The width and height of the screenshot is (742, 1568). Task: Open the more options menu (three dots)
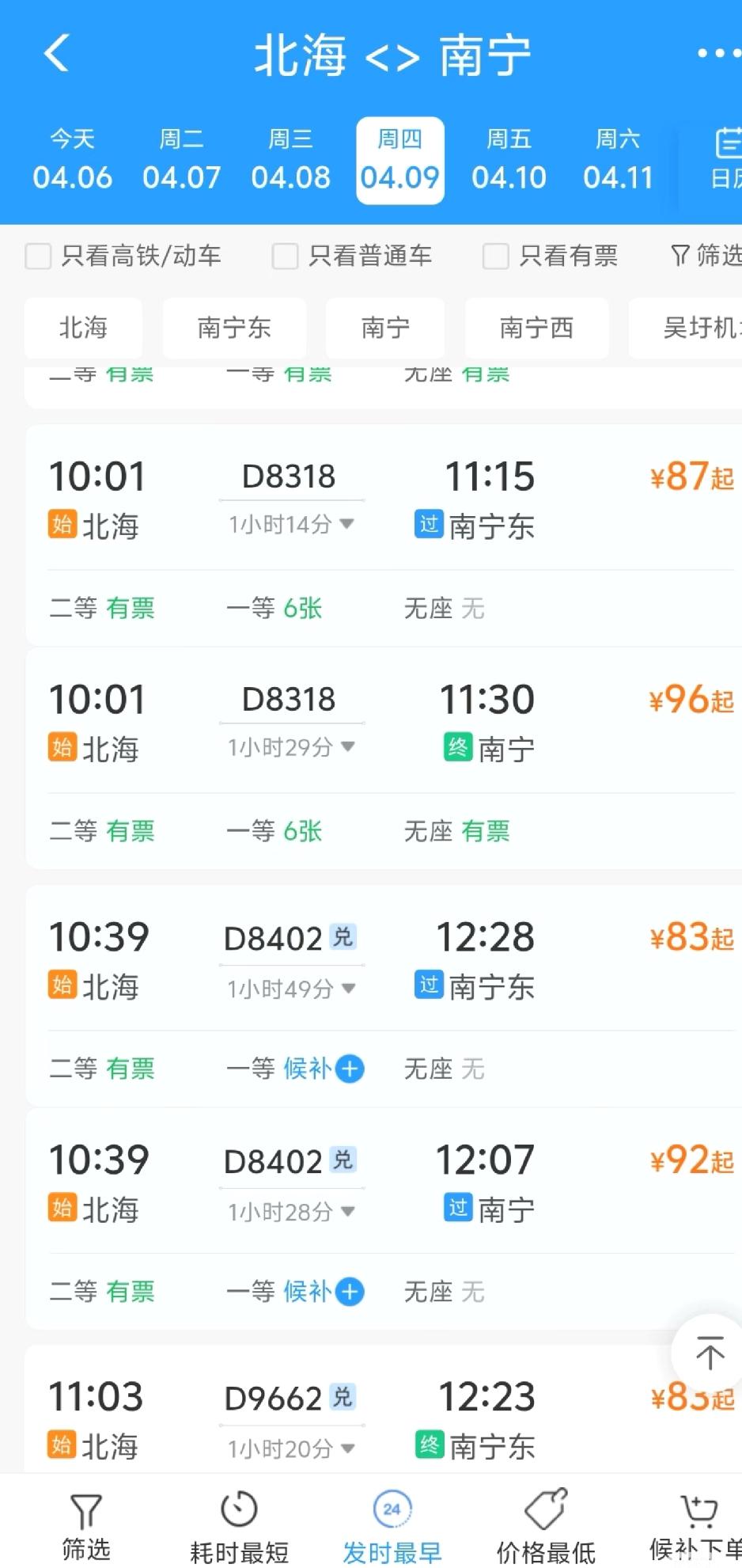pyautogui.click(x=714, y=51)
